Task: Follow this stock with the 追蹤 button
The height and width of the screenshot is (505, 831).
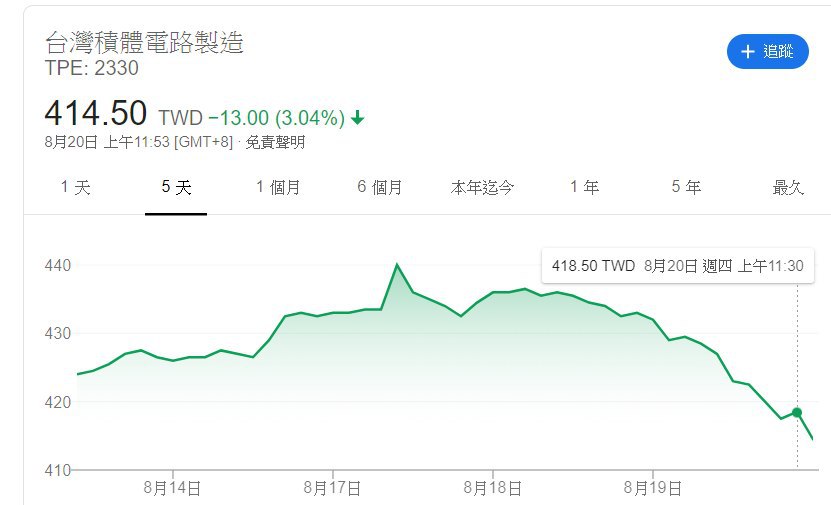Action: point(767,51)
